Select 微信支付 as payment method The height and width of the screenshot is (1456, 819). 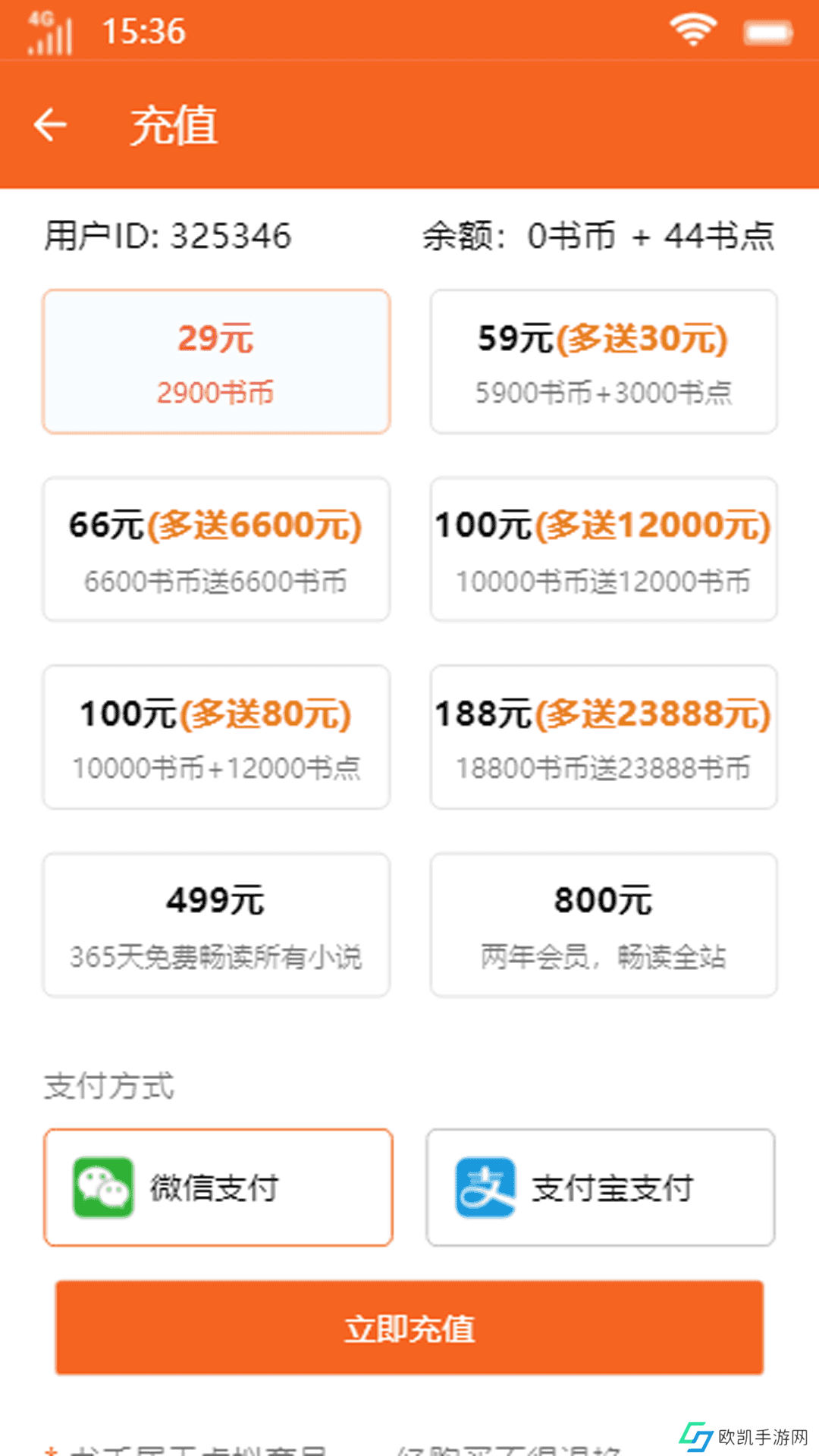coord(218,1188)
